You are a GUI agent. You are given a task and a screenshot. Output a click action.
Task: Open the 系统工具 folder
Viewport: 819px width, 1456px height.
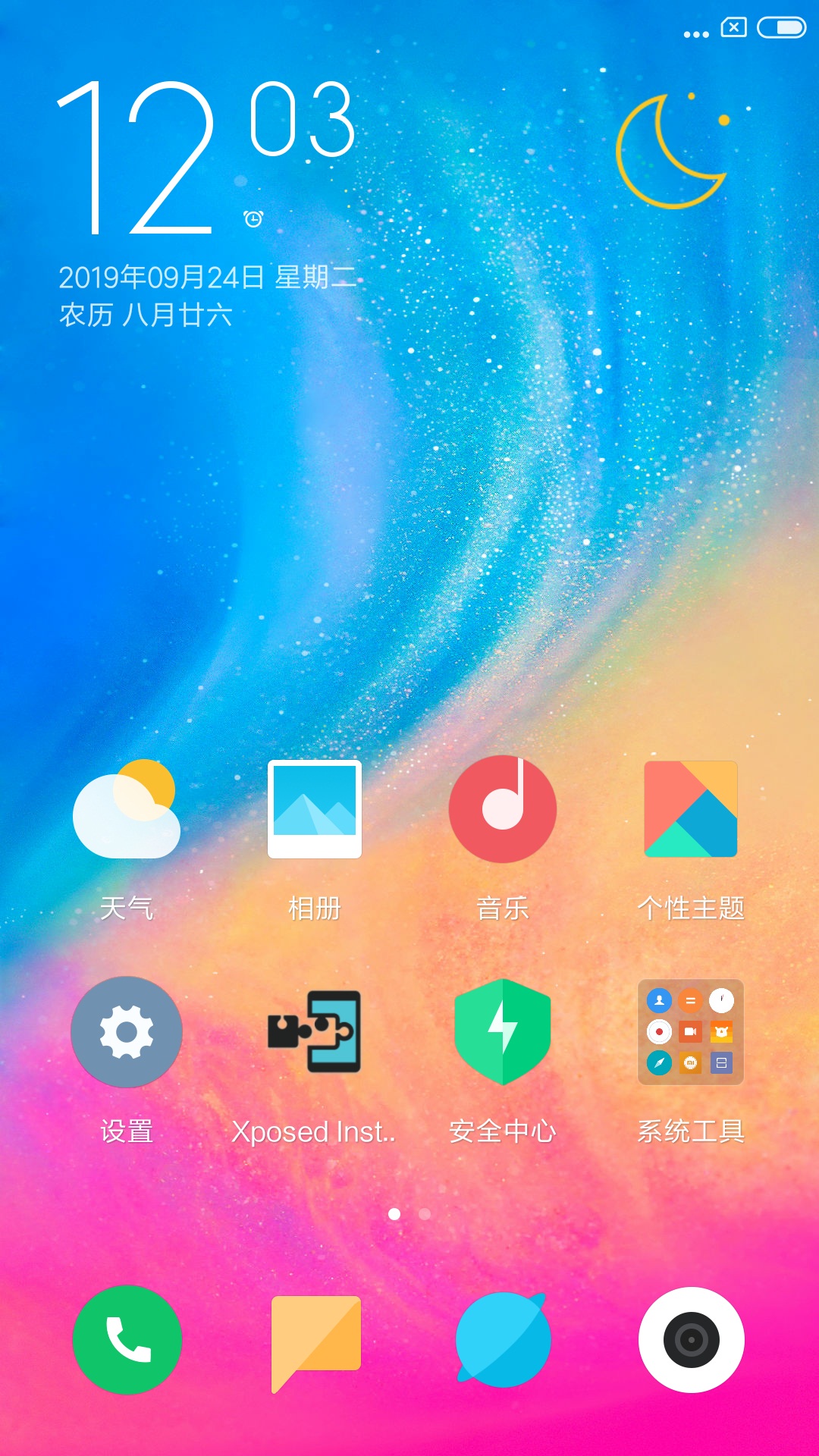tap(690, 1032)
